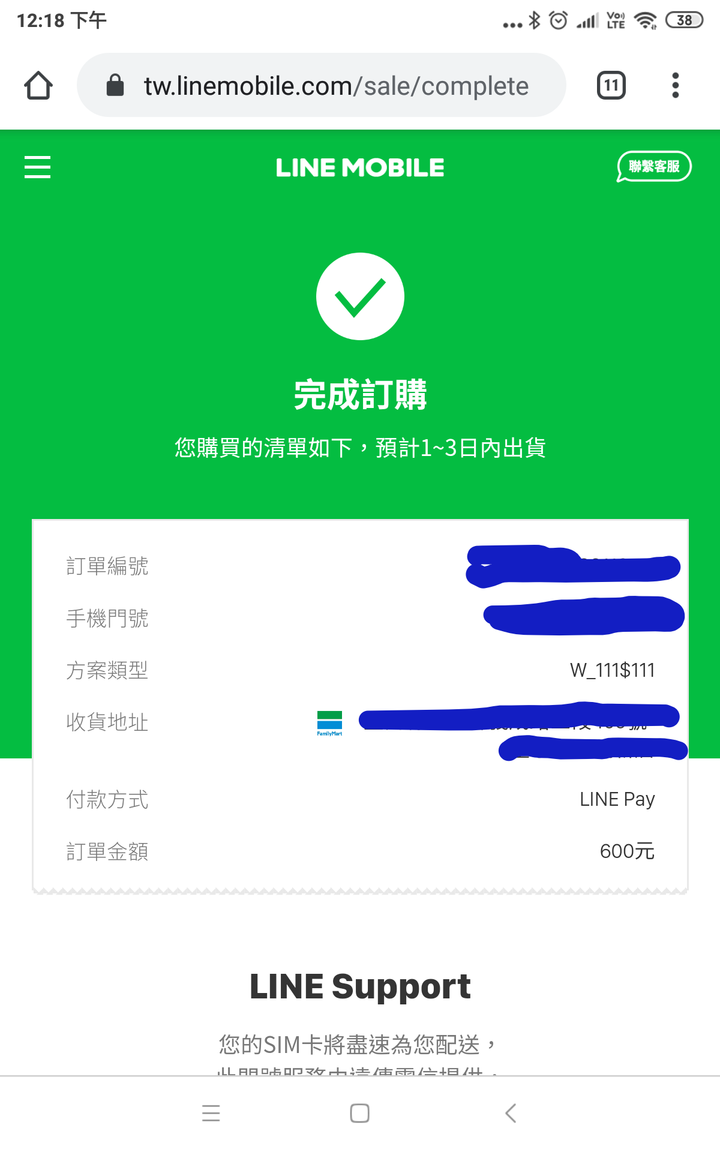Open the hamburger menu

[x=37, y=167]
